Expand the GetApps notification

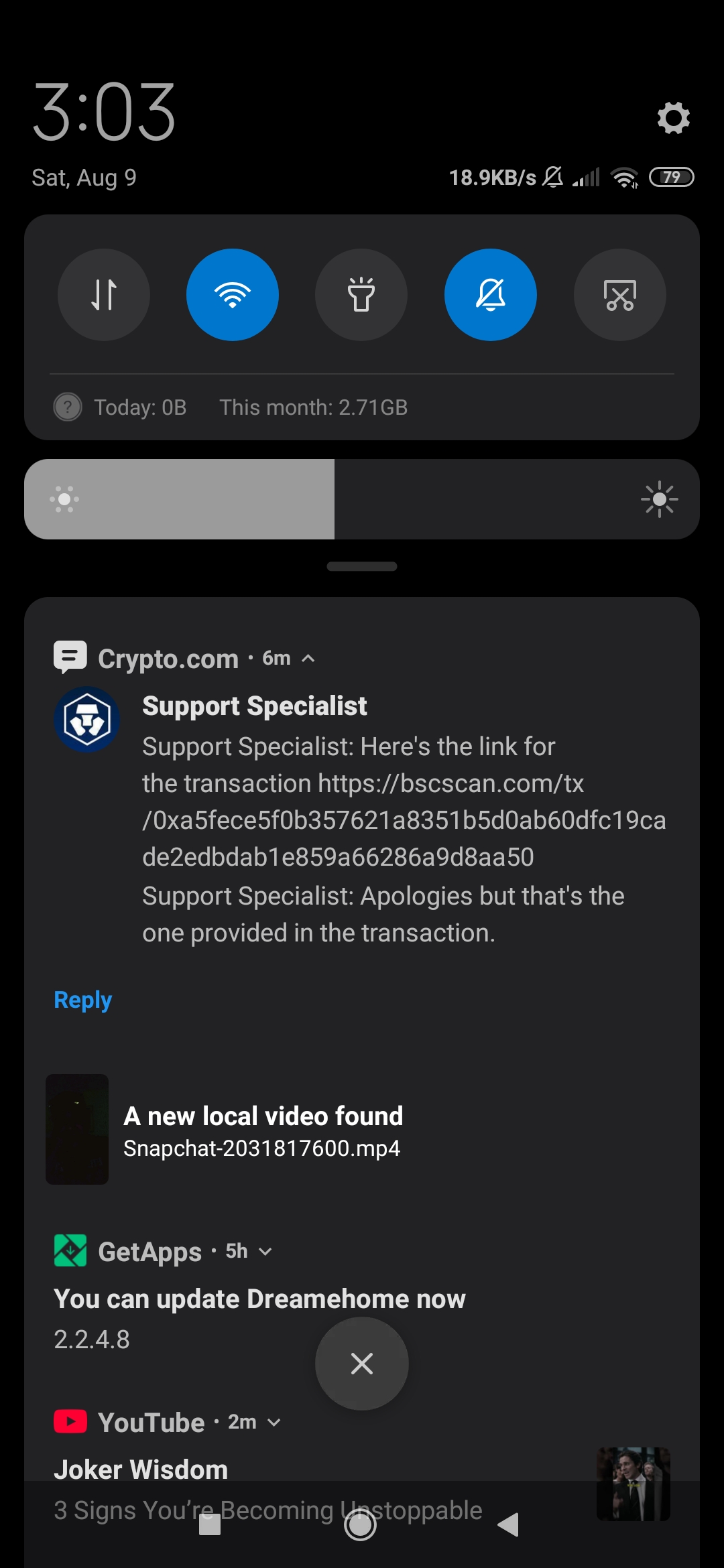click(265, 1251)
